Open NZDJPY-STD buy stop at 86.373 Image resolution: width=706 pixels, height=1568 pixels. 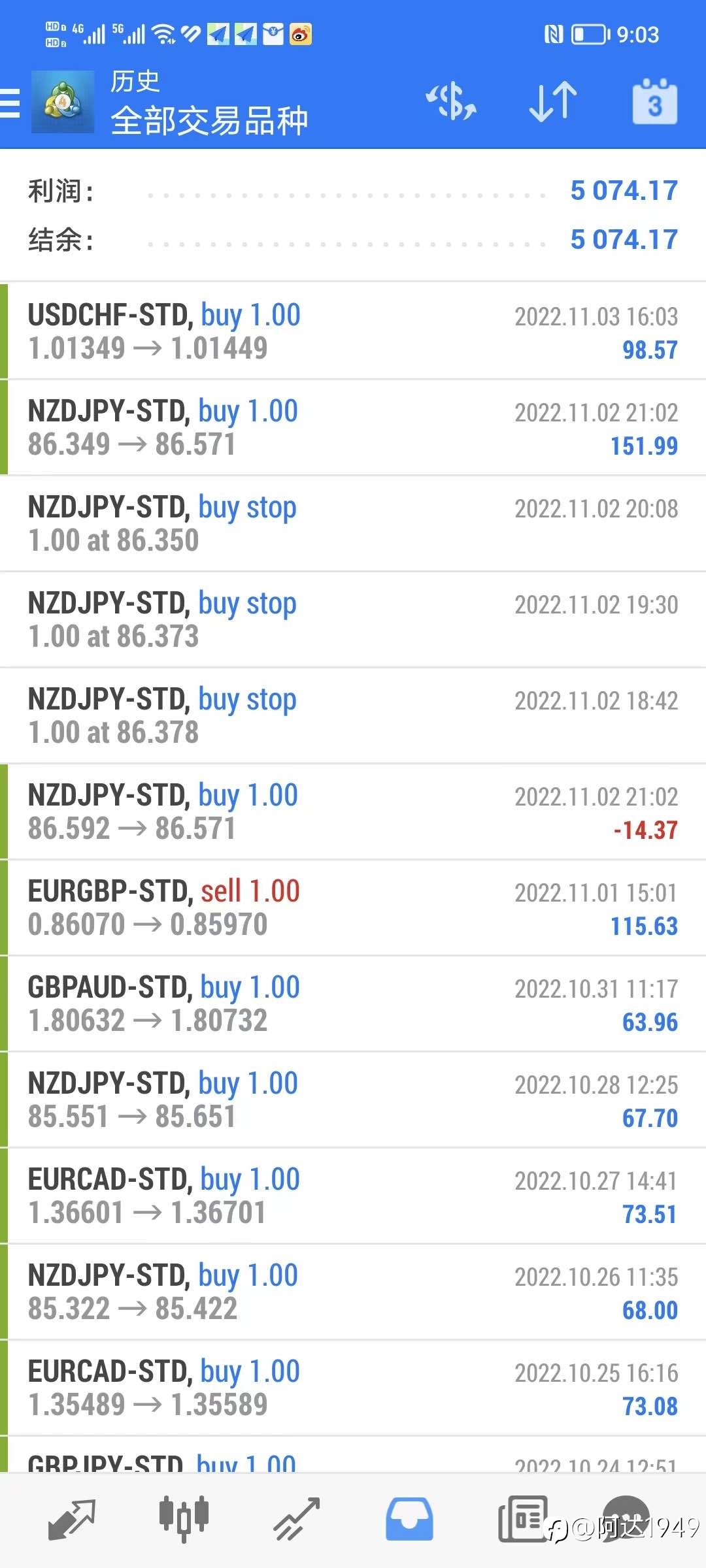click(353, 619)
